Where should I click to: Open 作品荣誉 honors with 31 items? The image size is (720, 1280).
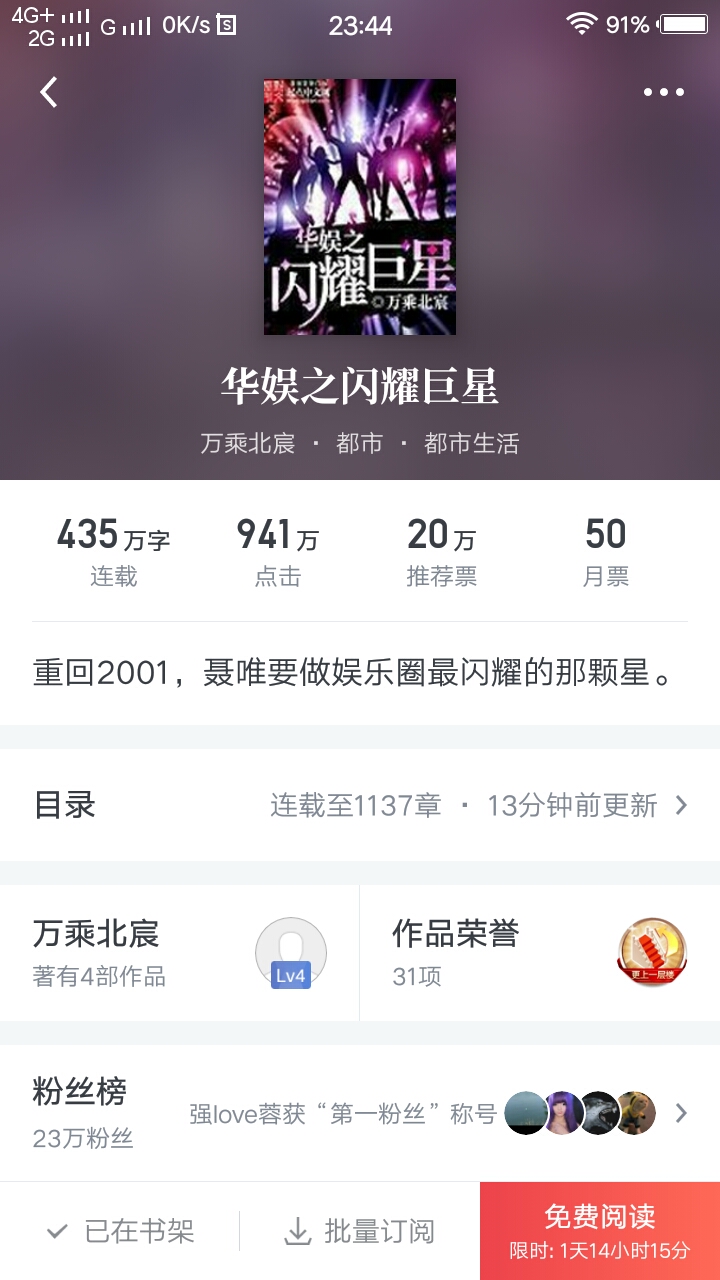[540, 952]
